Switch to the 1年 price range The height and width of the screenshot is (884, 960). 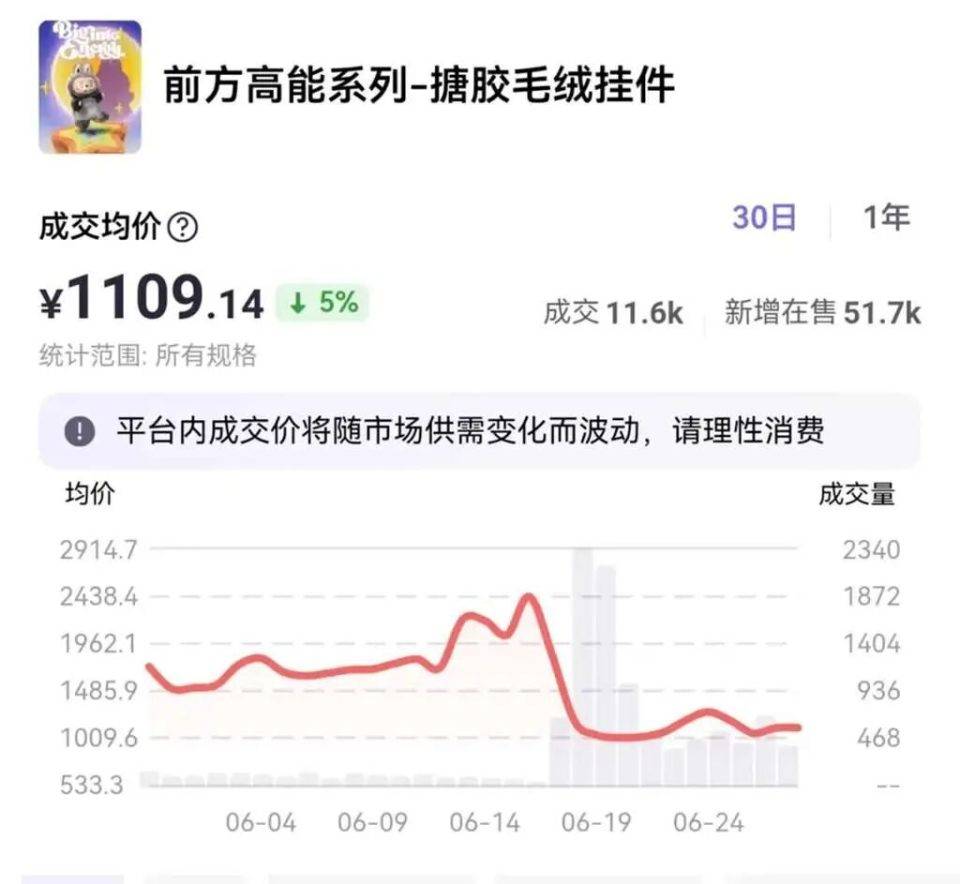(887, 218)
